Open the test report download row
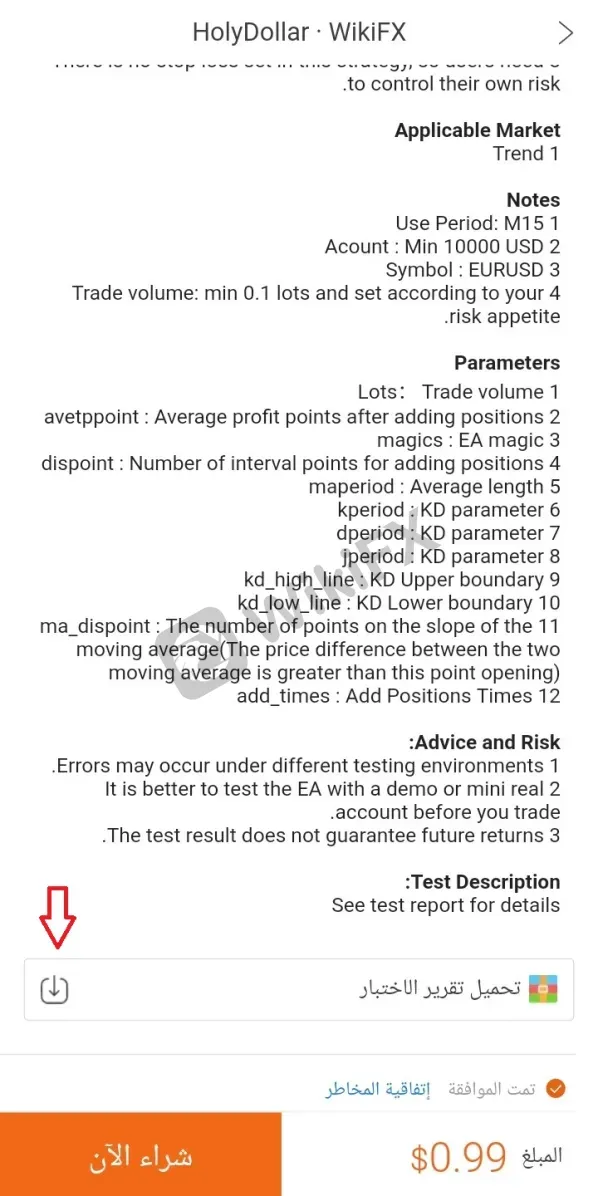This screenshot has width=598, height=1196. tap(299, 989)
